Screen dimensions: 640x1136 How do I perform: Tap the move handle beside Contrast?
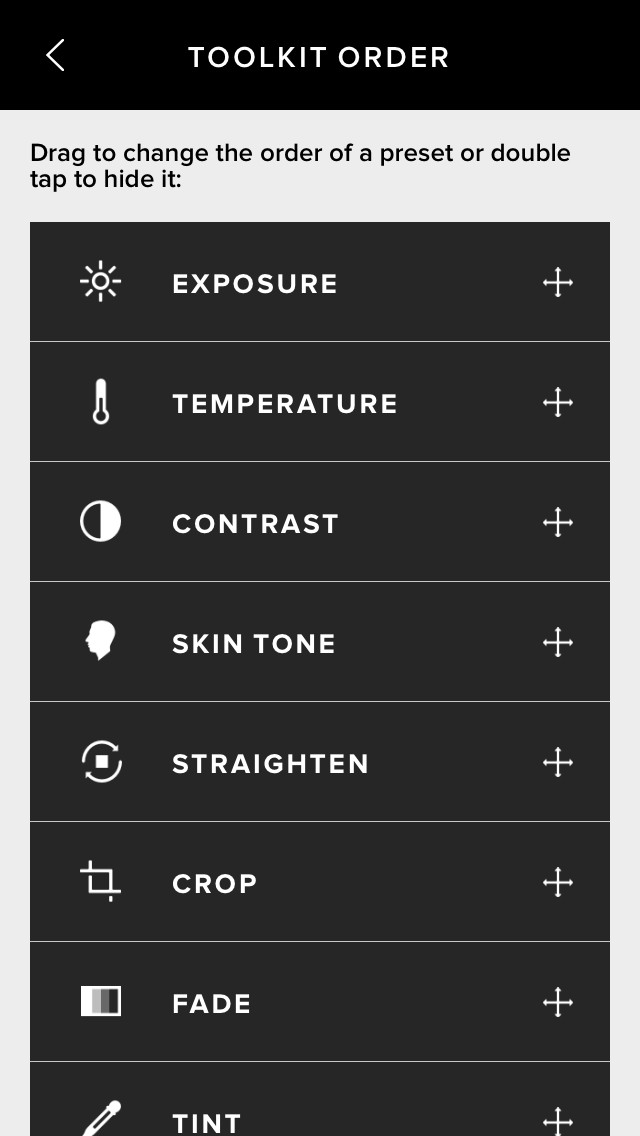point(558,523)
